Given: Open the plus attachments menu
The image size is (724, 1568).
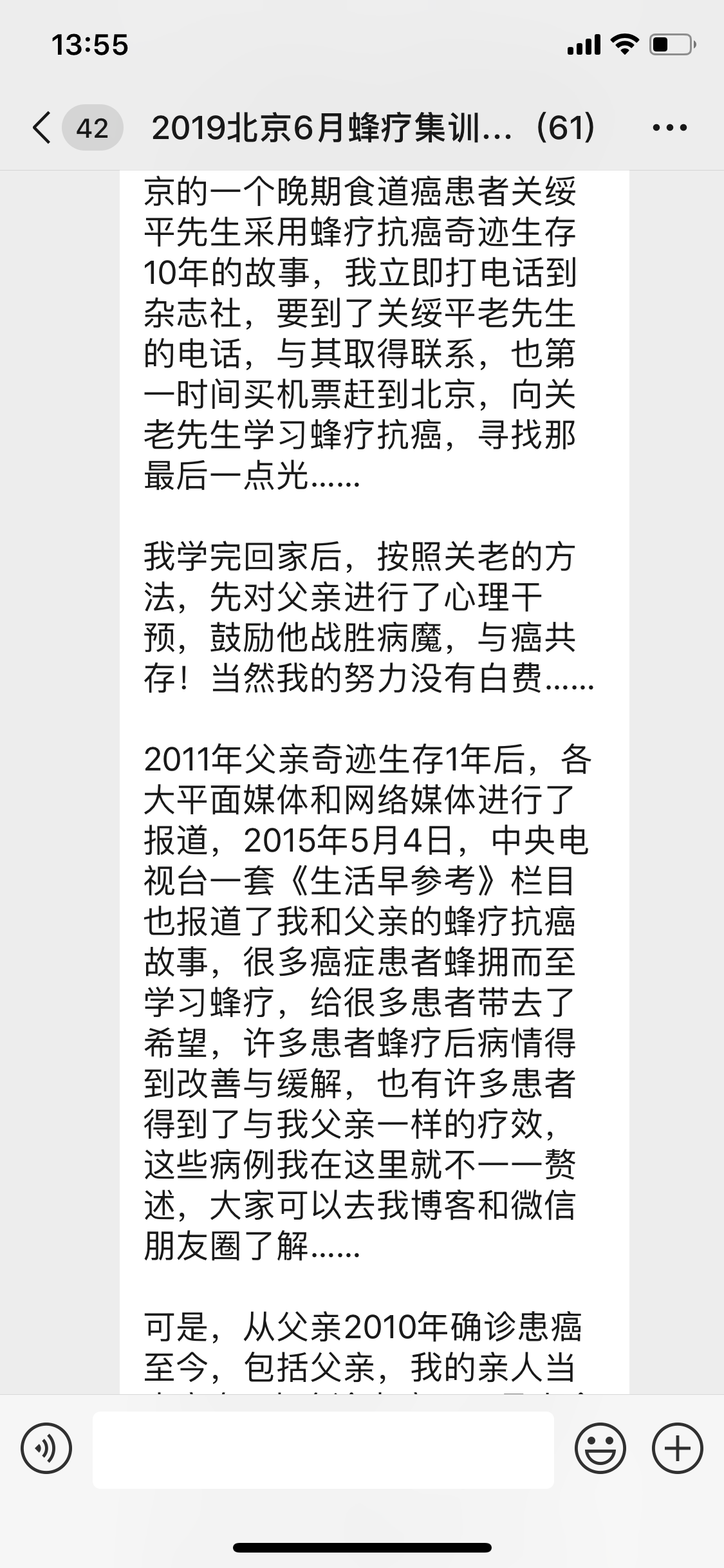Looking at the screenshot, I should point(677,1450).
